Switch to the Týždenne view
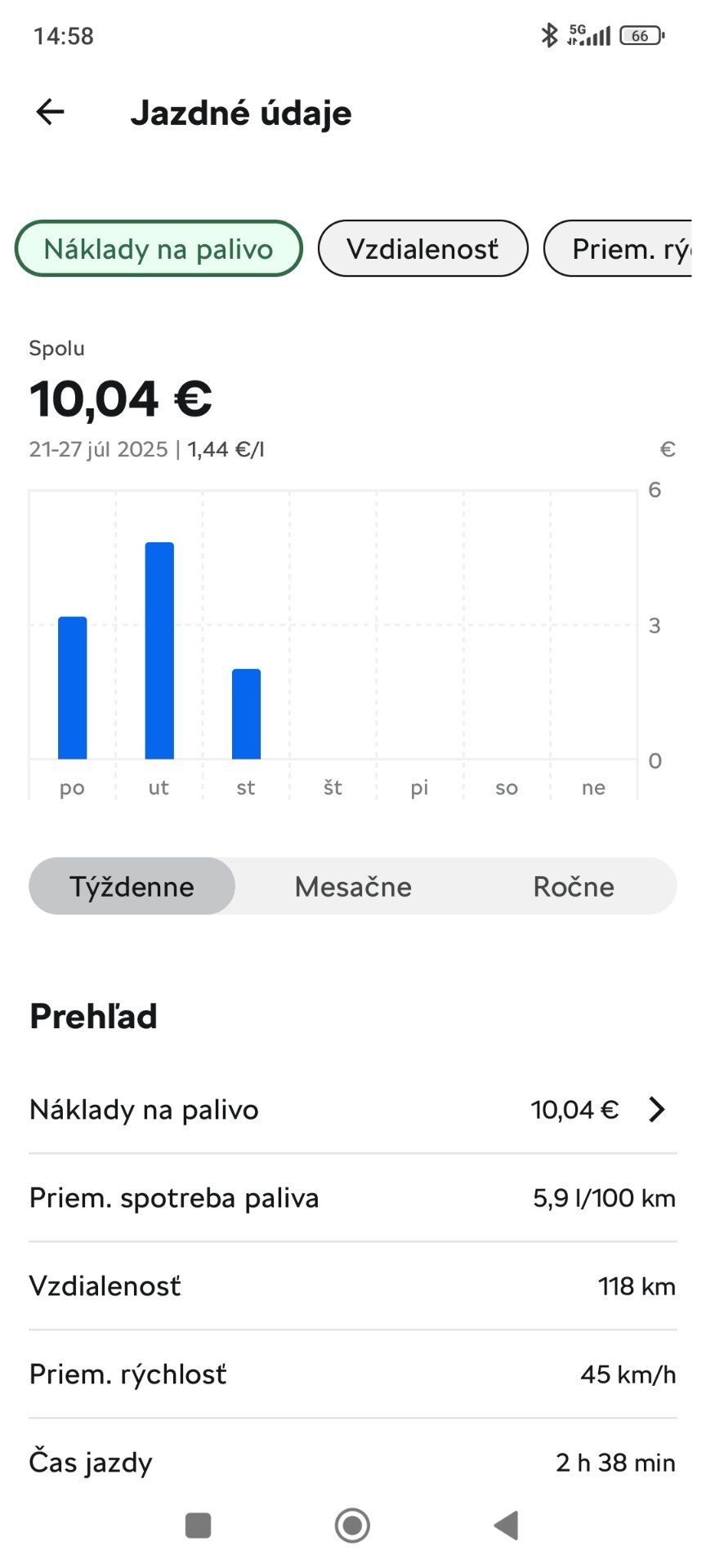 point(132,886)
